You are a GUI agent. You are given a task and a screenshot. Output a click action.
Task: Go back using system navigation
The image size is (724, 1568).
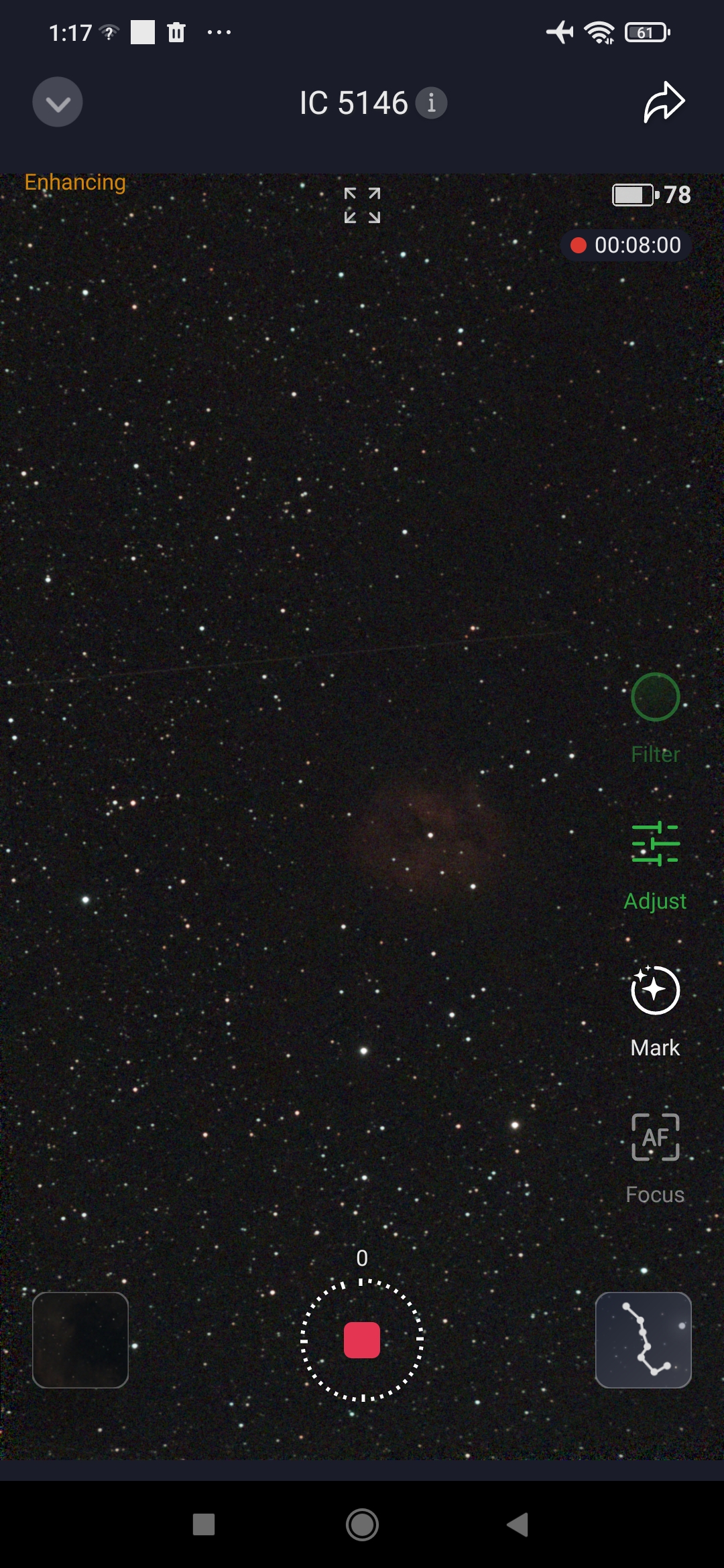[x=518, y=1524]
